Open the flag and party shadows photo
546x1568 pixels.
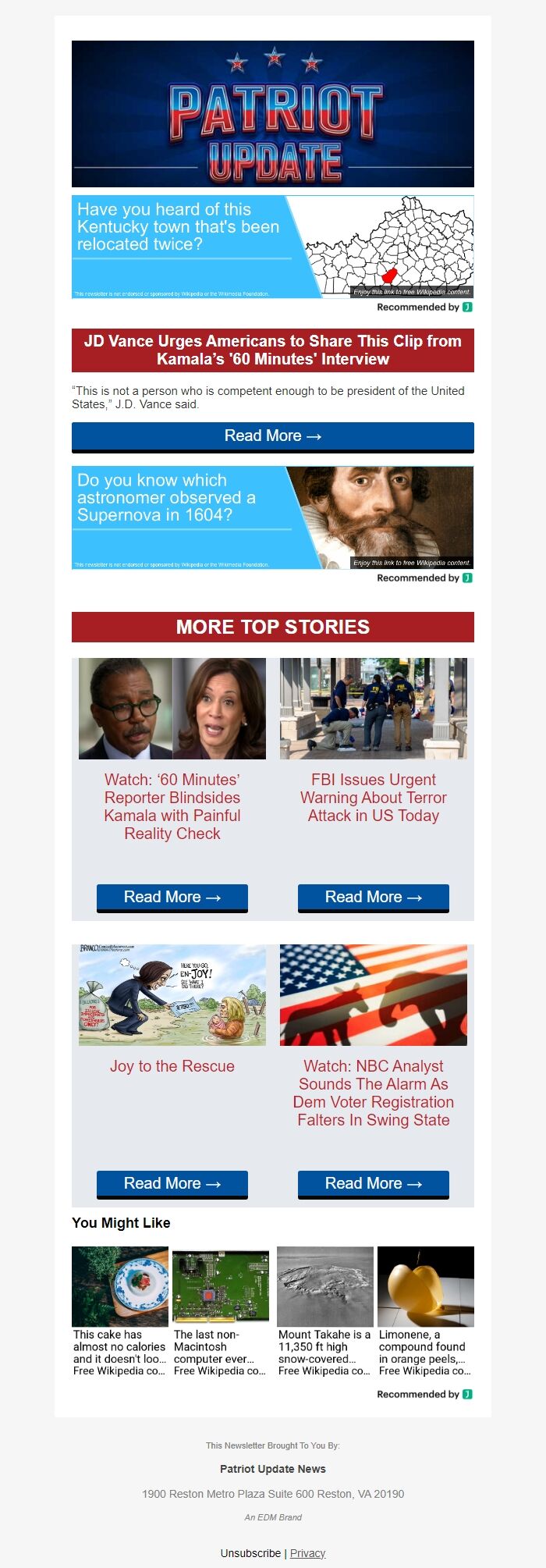point(373,995)
